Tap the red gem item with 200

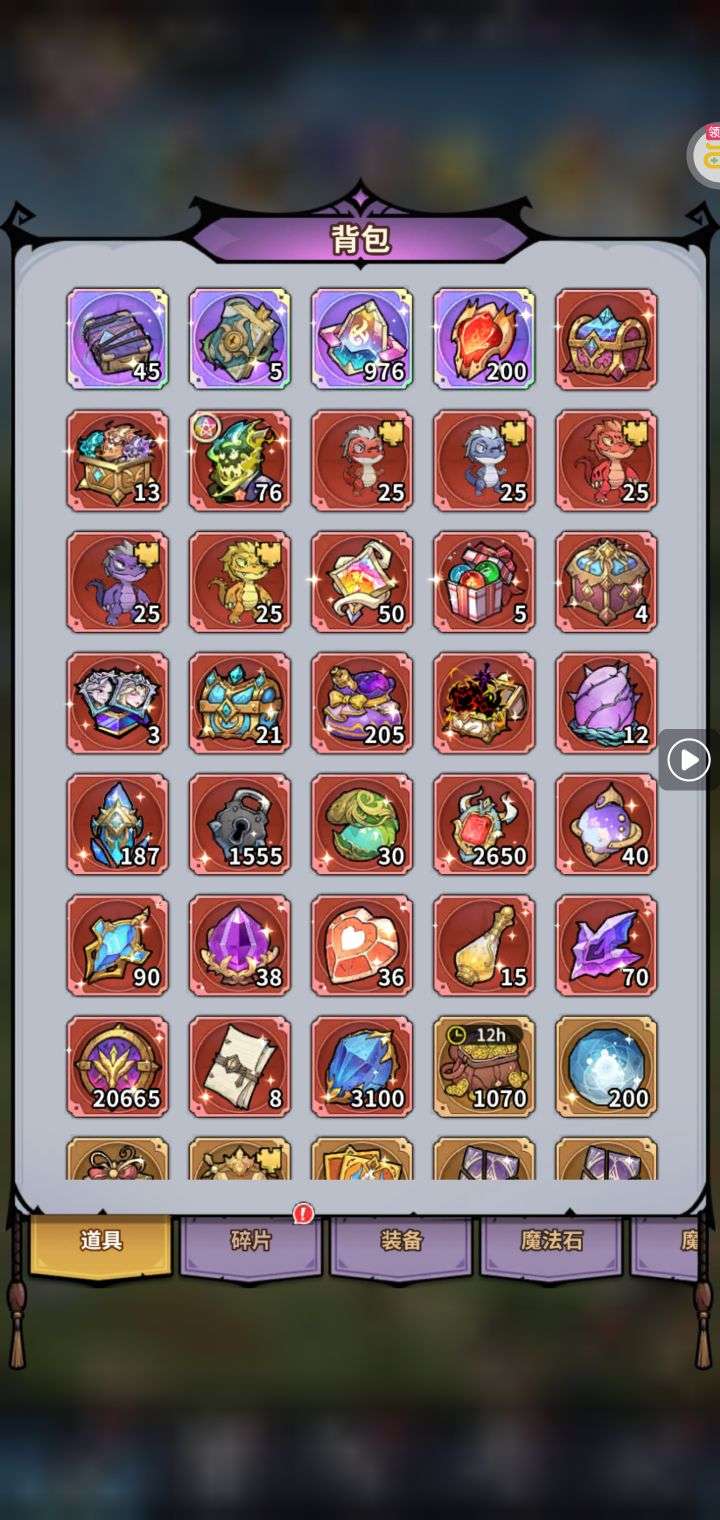click(x=484, y=339)
